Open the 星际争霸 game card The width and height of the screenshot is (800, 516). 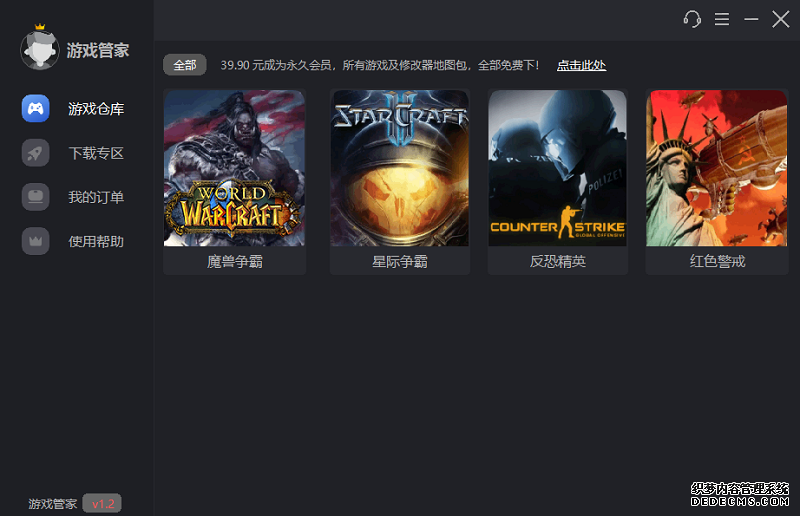pos(399,181)
